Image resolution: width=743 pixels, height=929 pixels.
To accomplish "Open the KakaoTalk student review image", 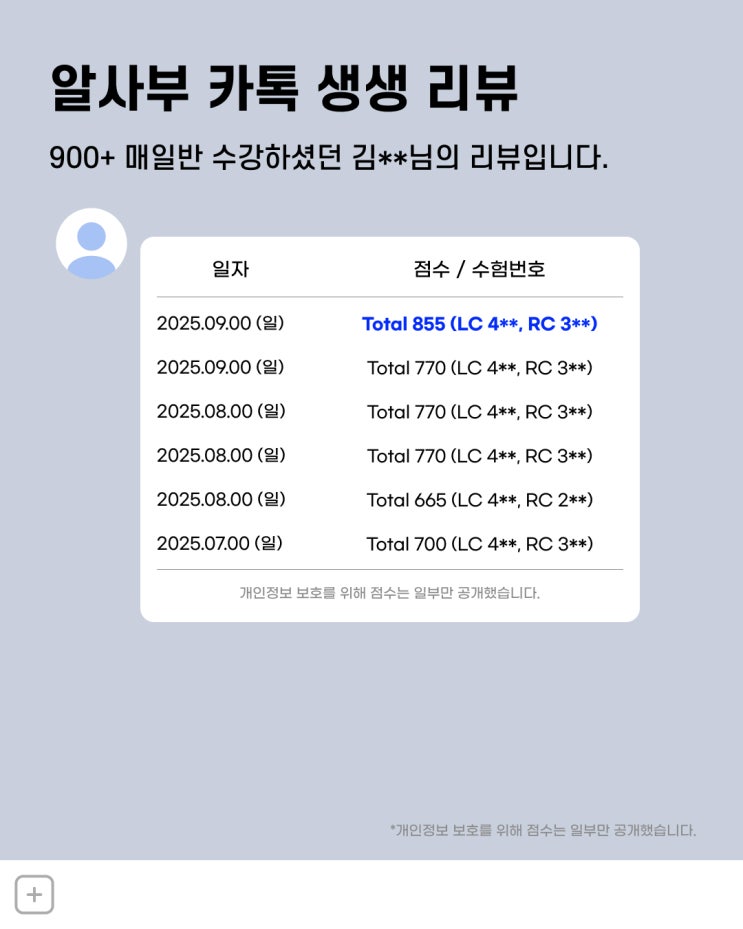I will point(371,430).
